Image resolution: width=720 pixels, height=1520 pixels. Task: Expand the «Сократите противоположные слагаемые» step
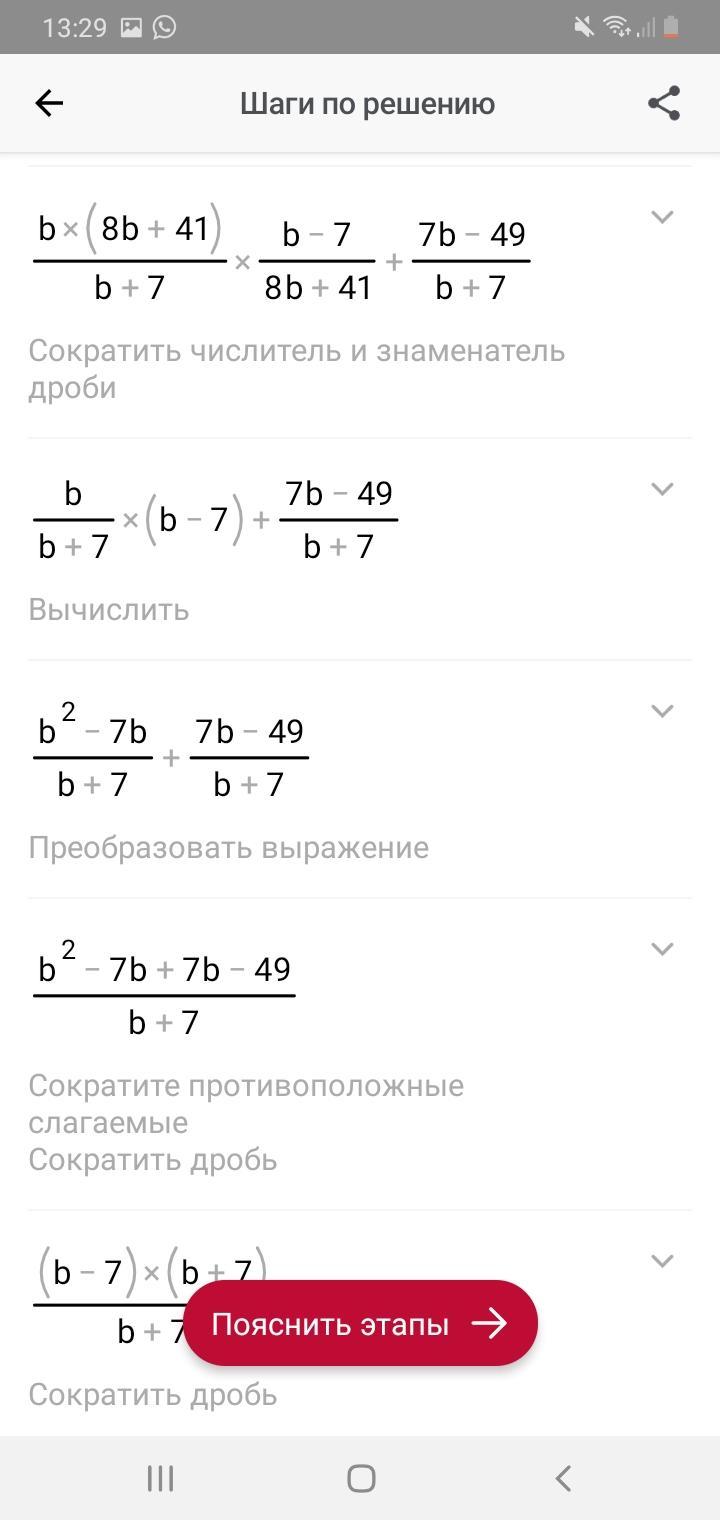point(662,949)
